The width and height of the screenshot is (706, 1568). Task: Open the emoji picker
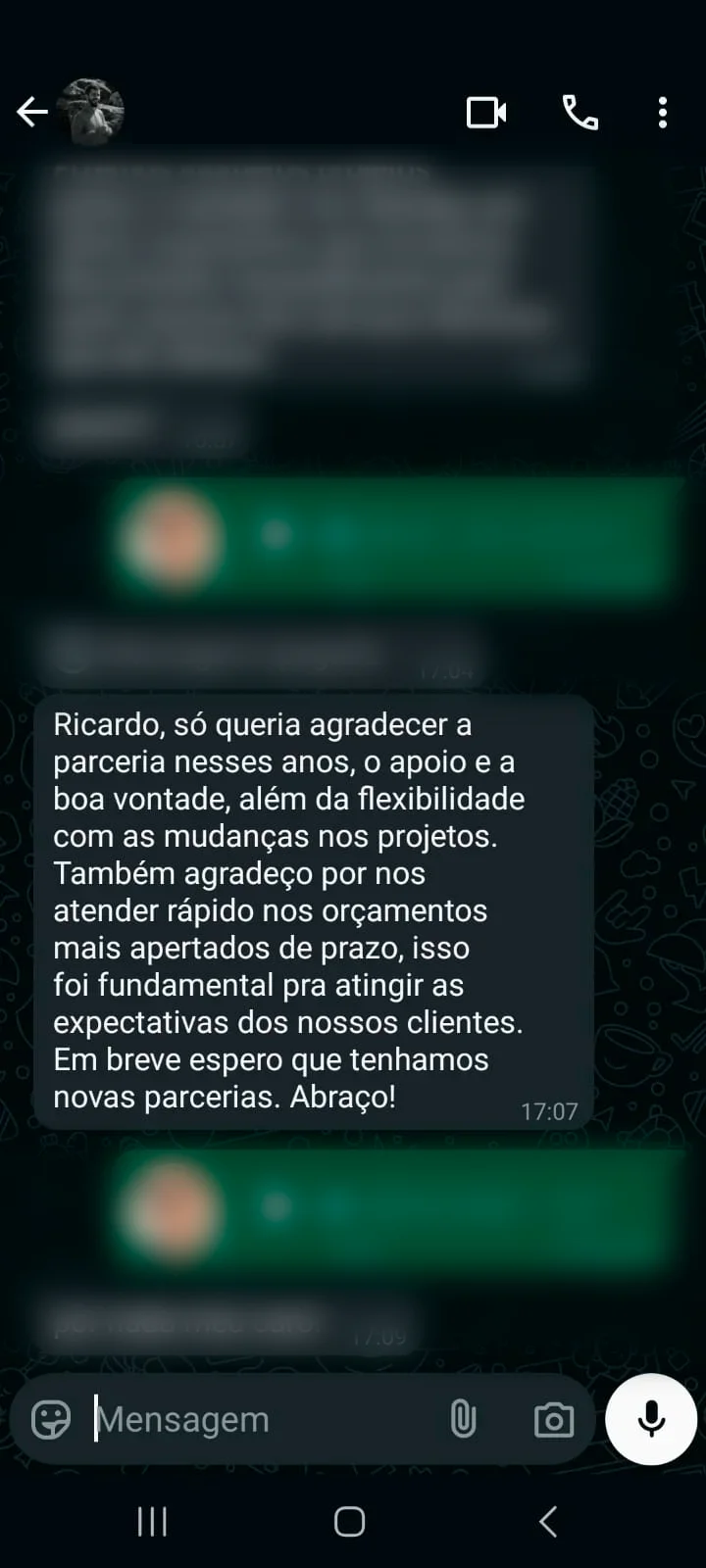51,1419
